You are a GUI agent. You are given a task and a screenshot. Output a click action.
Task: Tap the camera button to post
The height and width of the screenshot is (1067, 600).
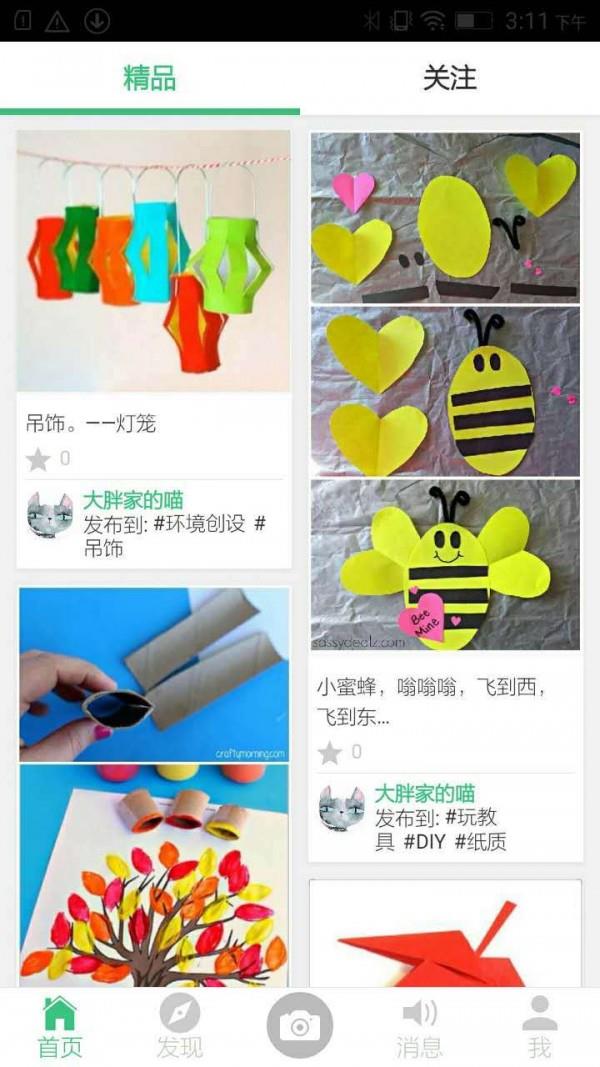(x=300, y=1026)
